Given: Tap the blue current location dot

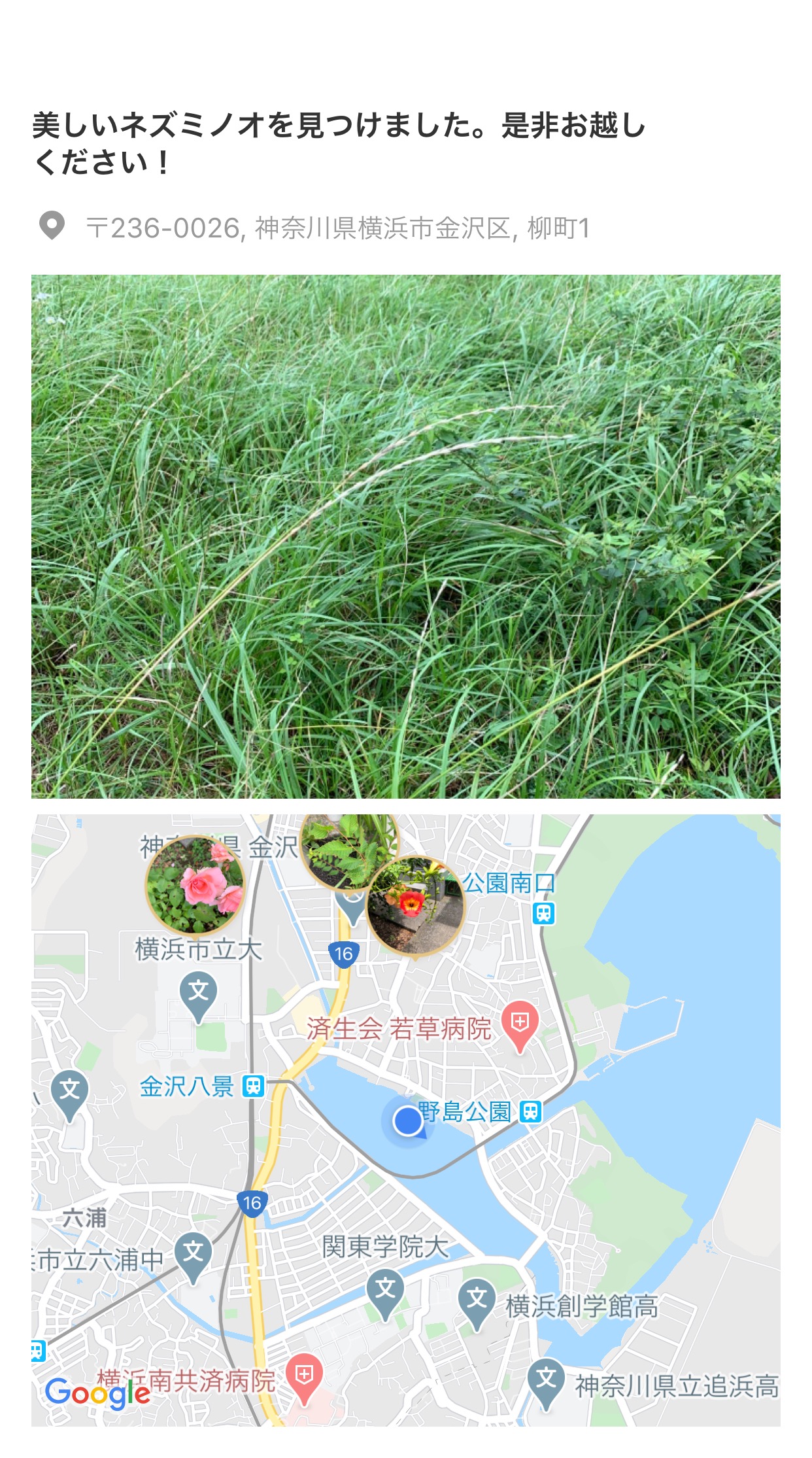Looking at the screenshot, I should coord(408,1120).
